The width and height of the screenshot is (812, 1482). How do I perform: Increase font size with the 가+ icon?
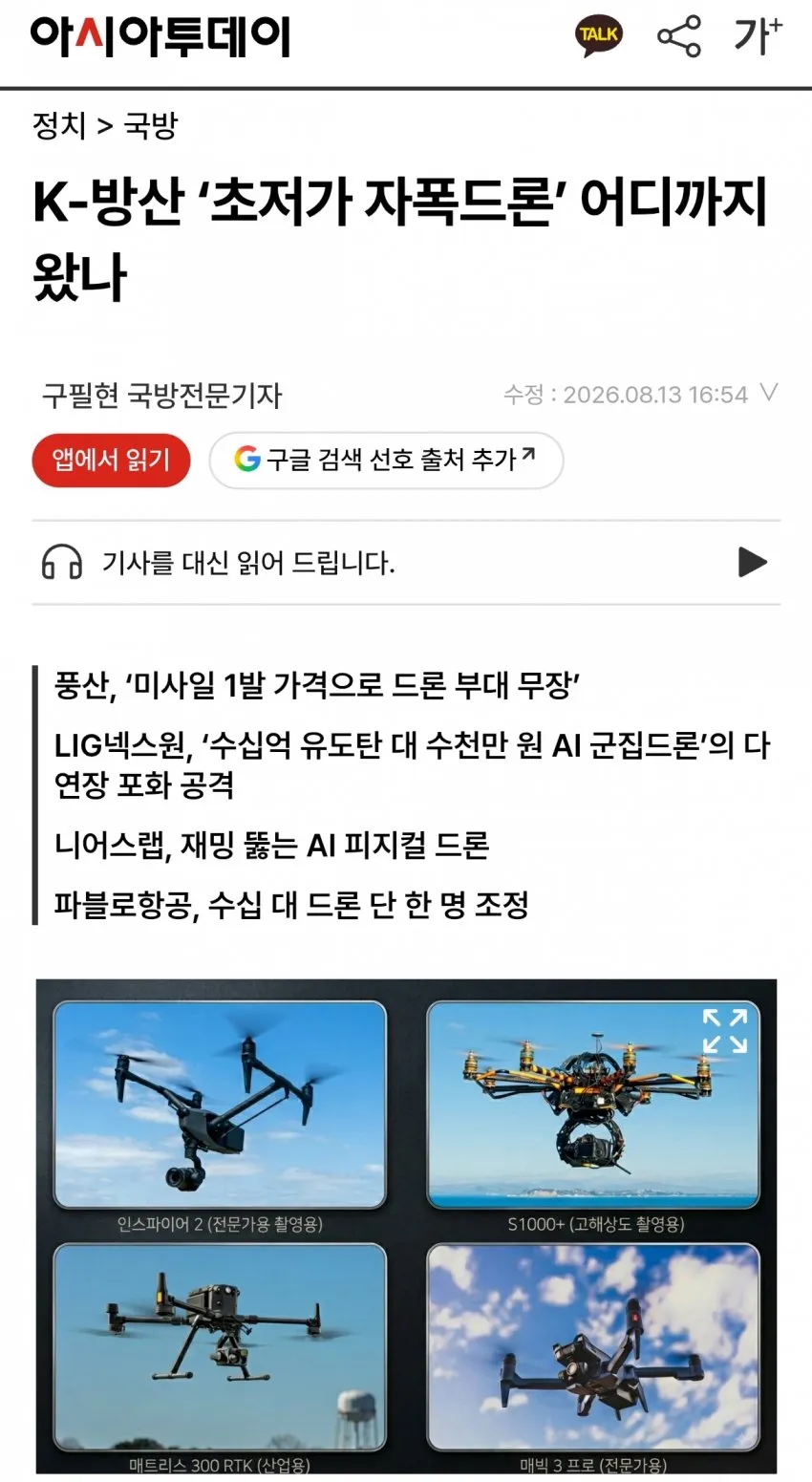[757, 36]
